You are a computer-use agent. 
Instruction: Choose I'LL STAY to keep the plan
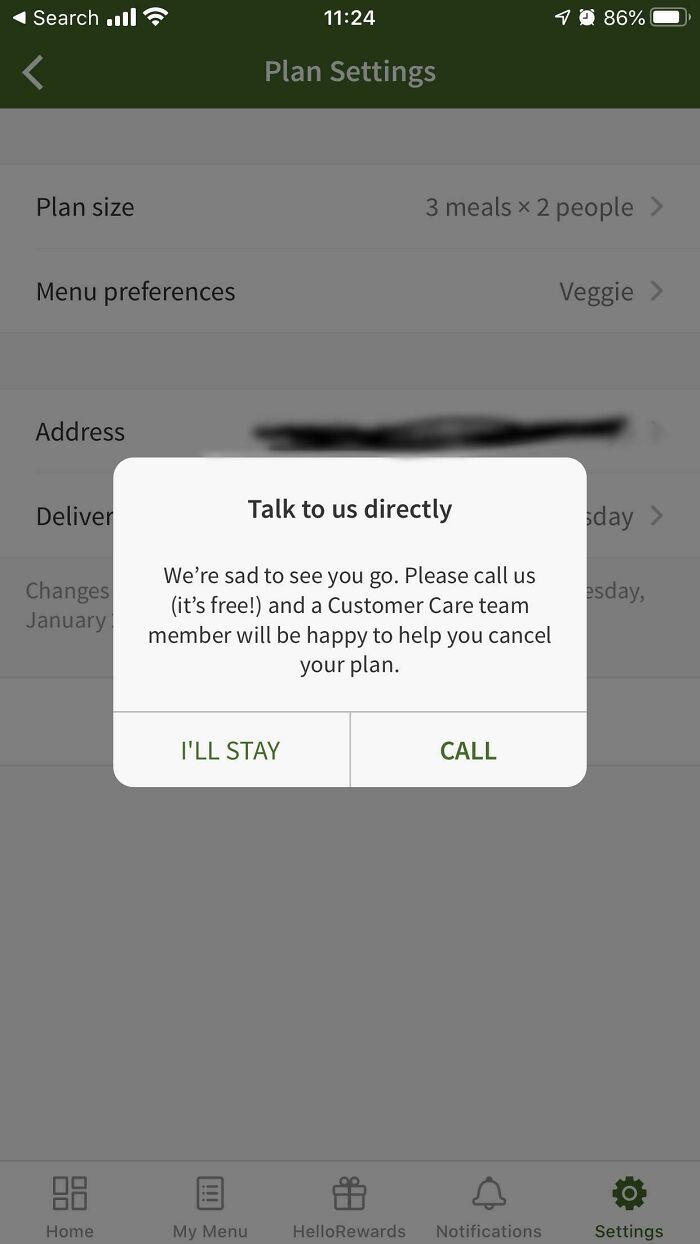[231, 750]
